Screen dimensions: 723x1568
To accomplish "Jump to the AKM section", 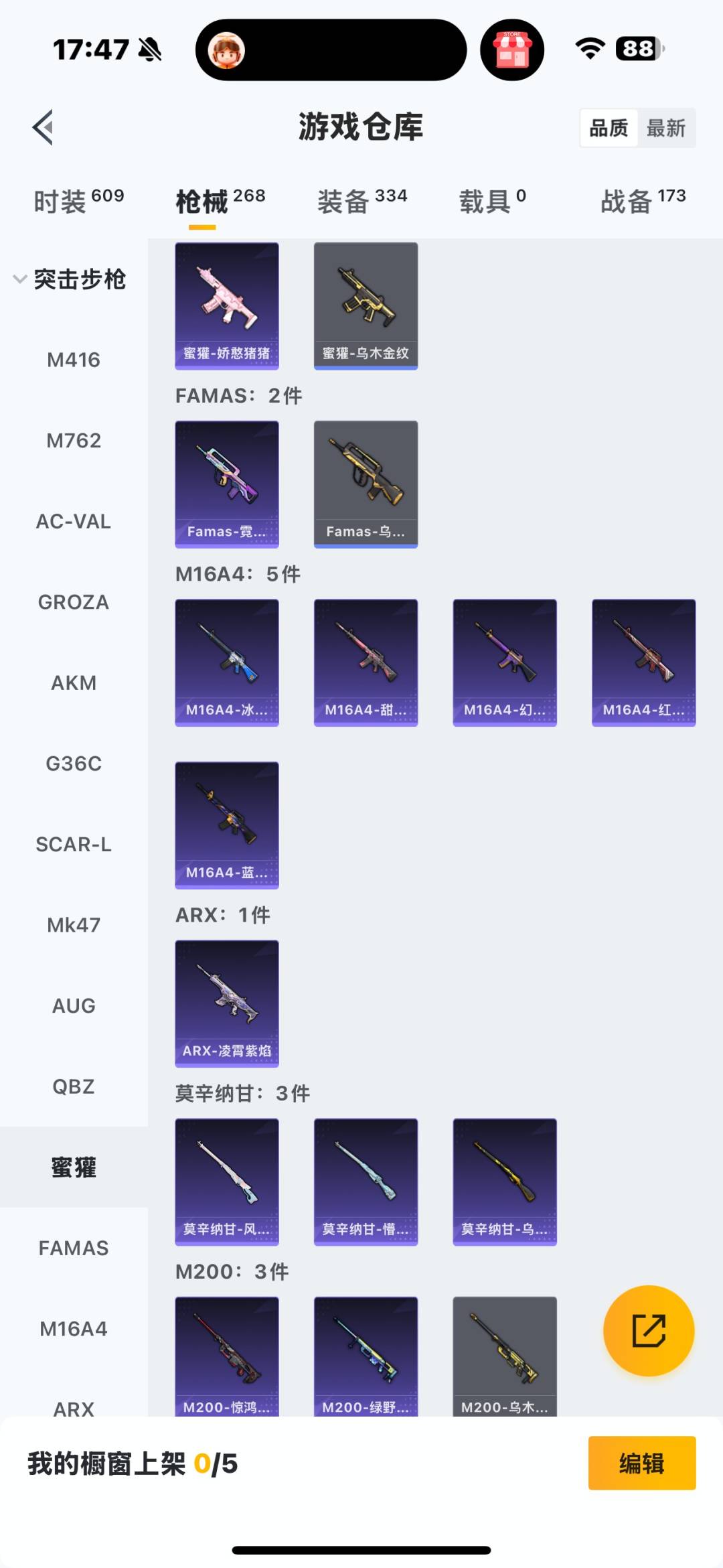I will [x=74, y=683].
